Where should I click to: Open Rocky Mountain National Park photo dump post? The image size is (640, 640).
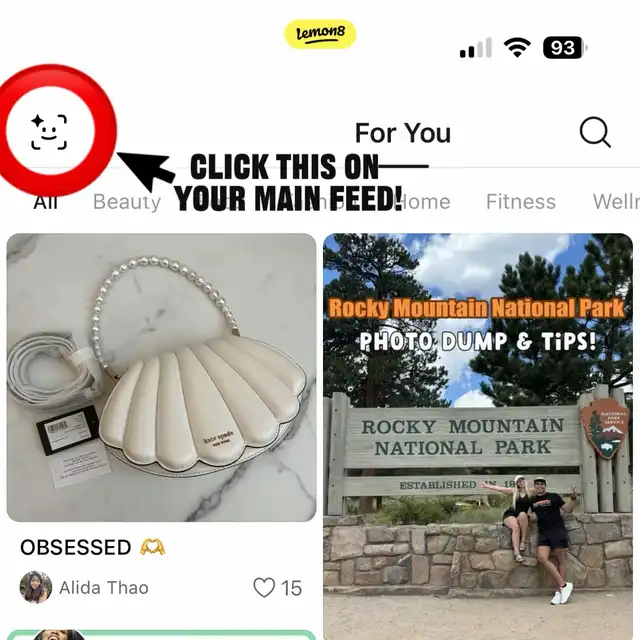[478, 436]
